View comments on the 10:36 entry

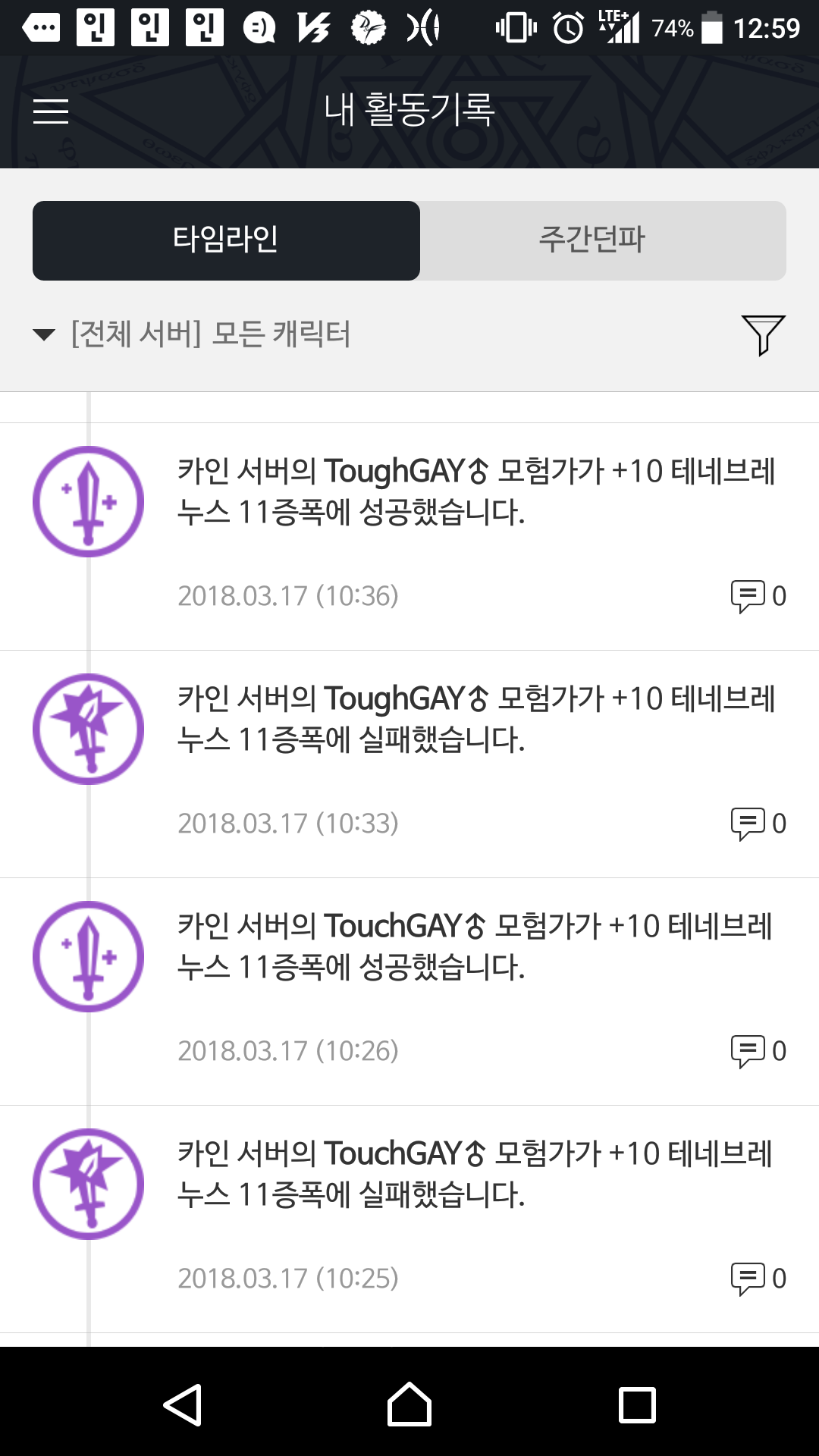point(758,596)
